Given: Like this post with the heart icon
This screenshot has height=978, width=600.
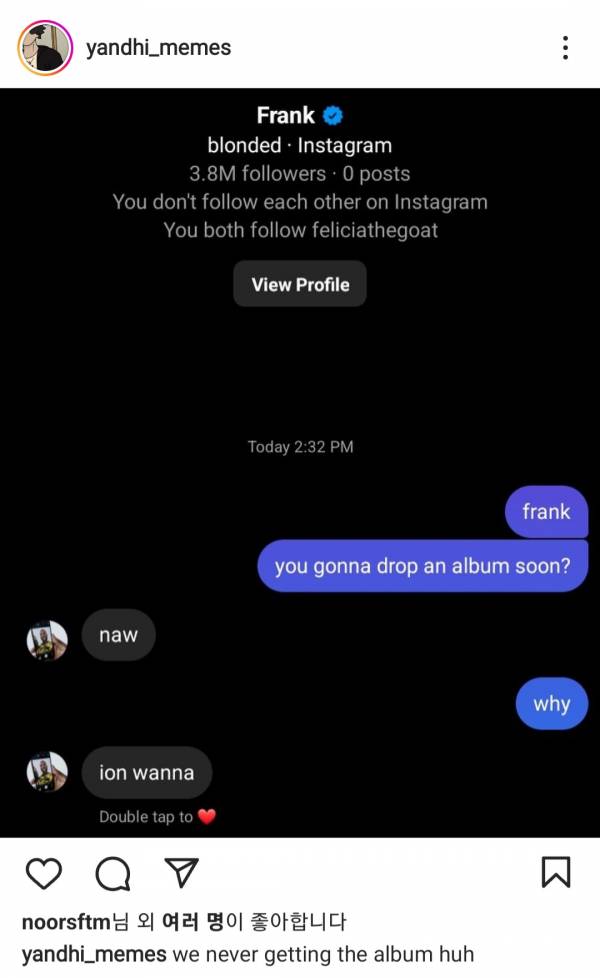Looking at the screenshot, I should [43, 873].
